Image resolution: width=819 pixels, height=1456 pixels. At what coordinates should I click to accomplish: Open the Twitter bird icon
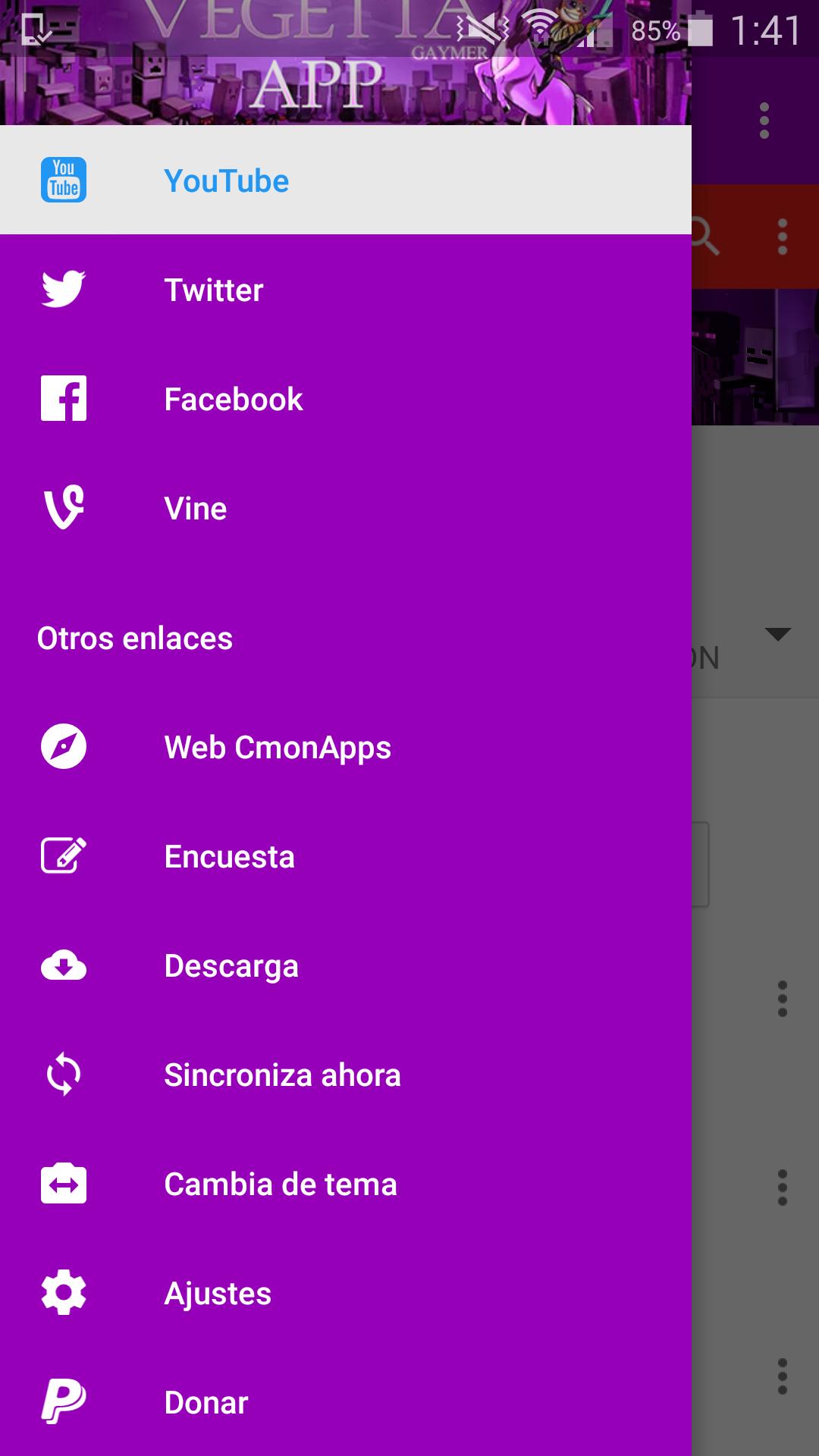(x=64, y=289)
